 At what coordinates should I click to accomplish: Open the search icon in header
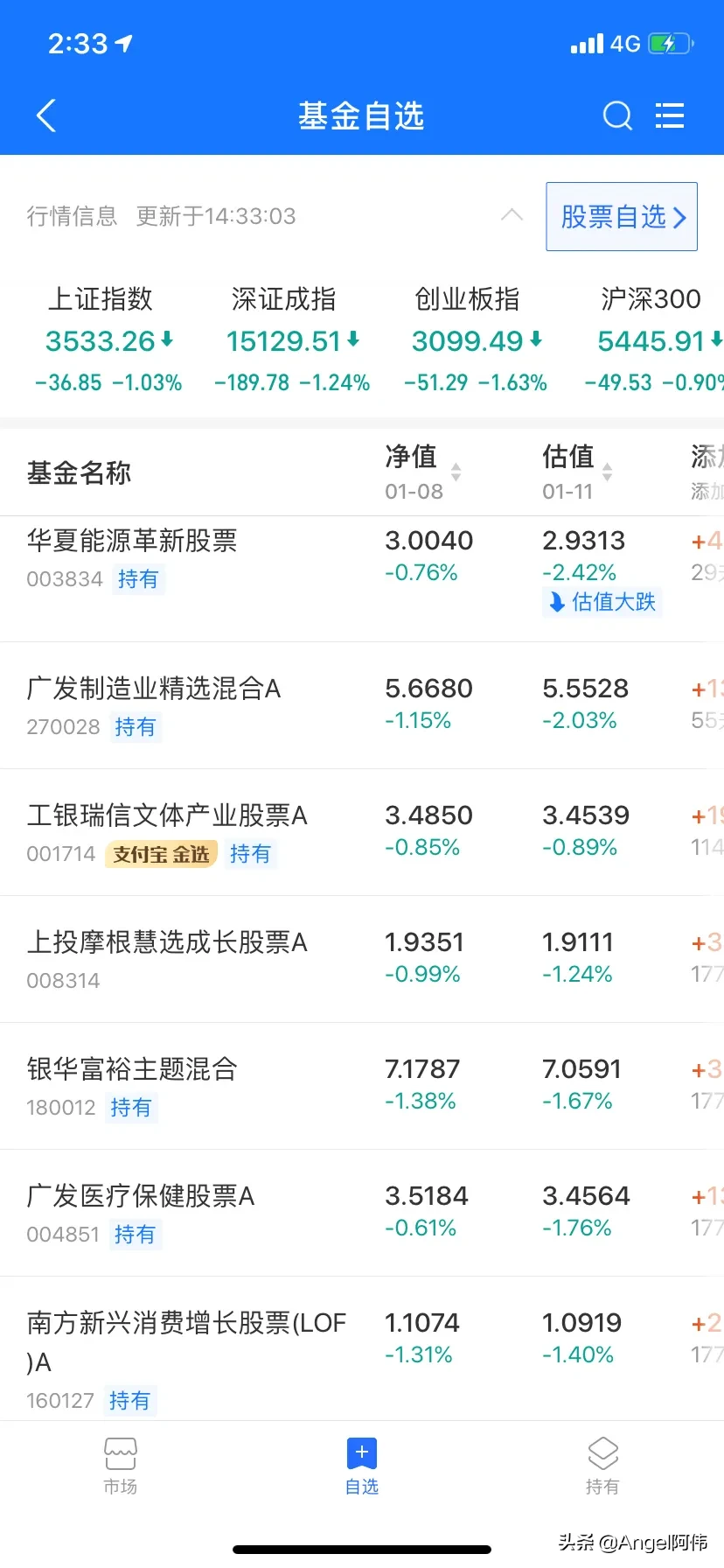coord(617,115)
